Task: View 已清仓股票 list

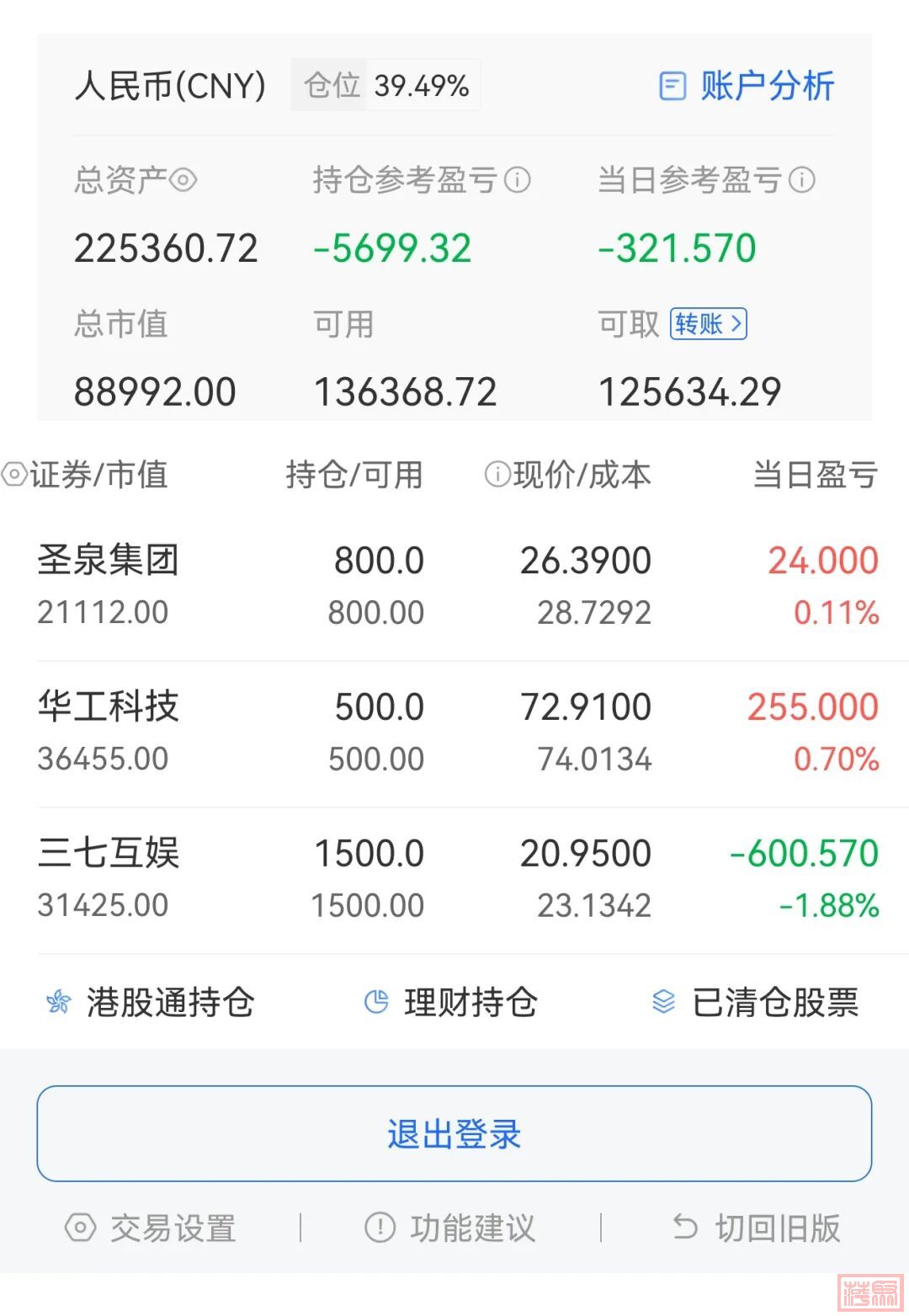Action: (x=756, y=1002)
